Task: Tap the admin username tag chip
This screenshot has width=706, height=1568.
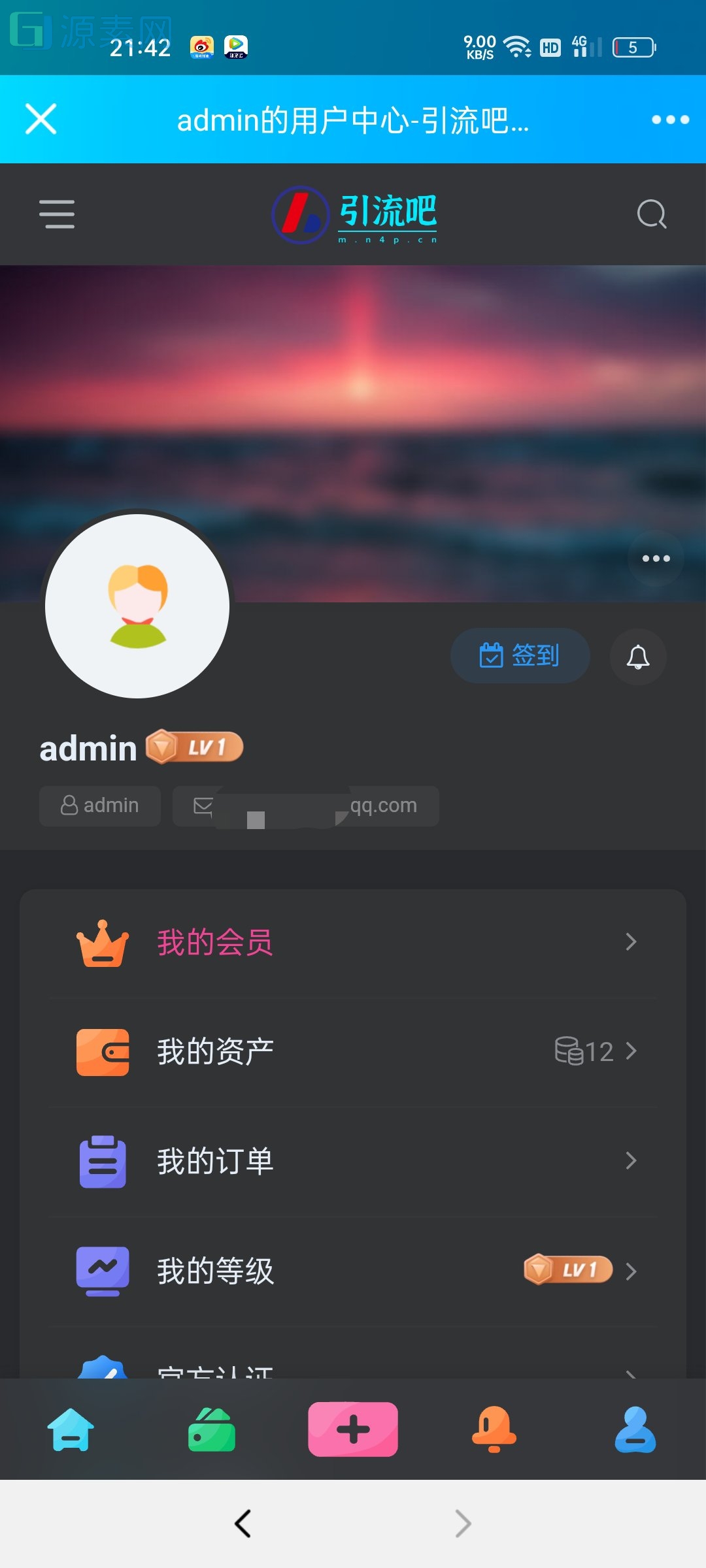Action: tap(99, 806)
